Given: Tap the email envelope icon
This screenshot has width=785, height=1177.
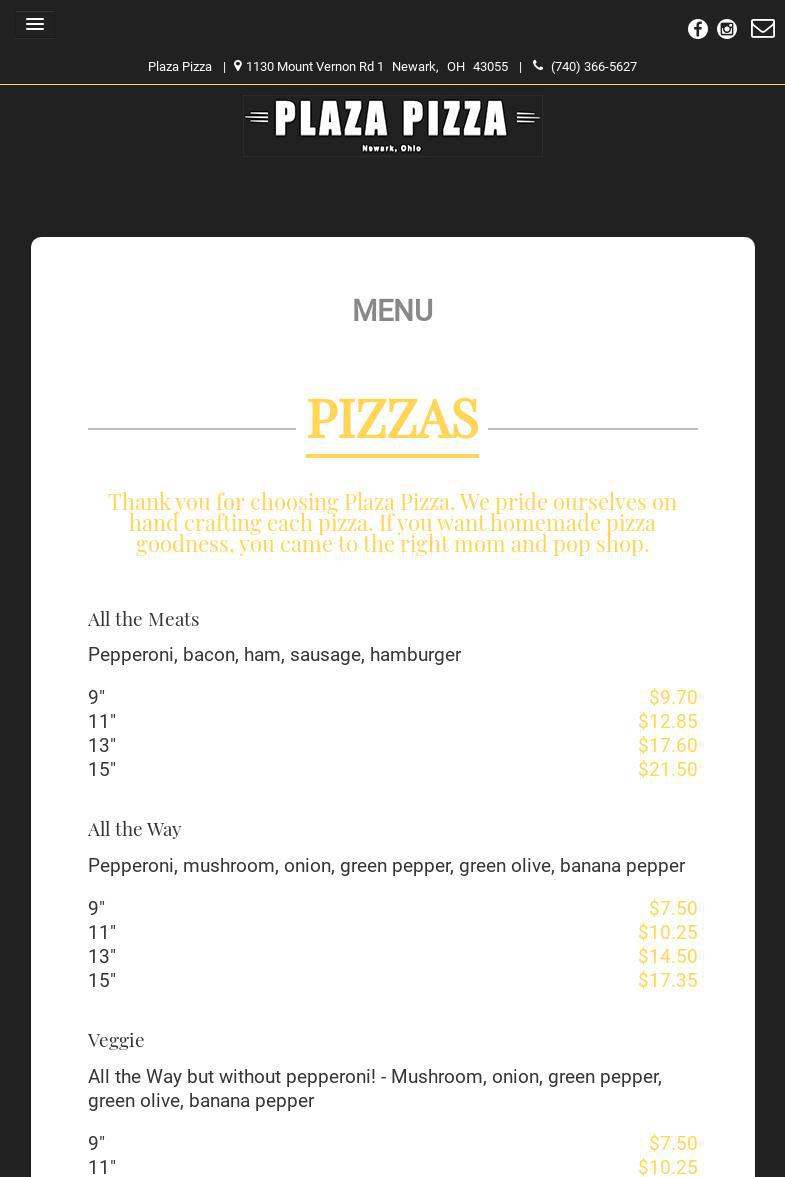Looking at the screenshot, I should [763, 29].
